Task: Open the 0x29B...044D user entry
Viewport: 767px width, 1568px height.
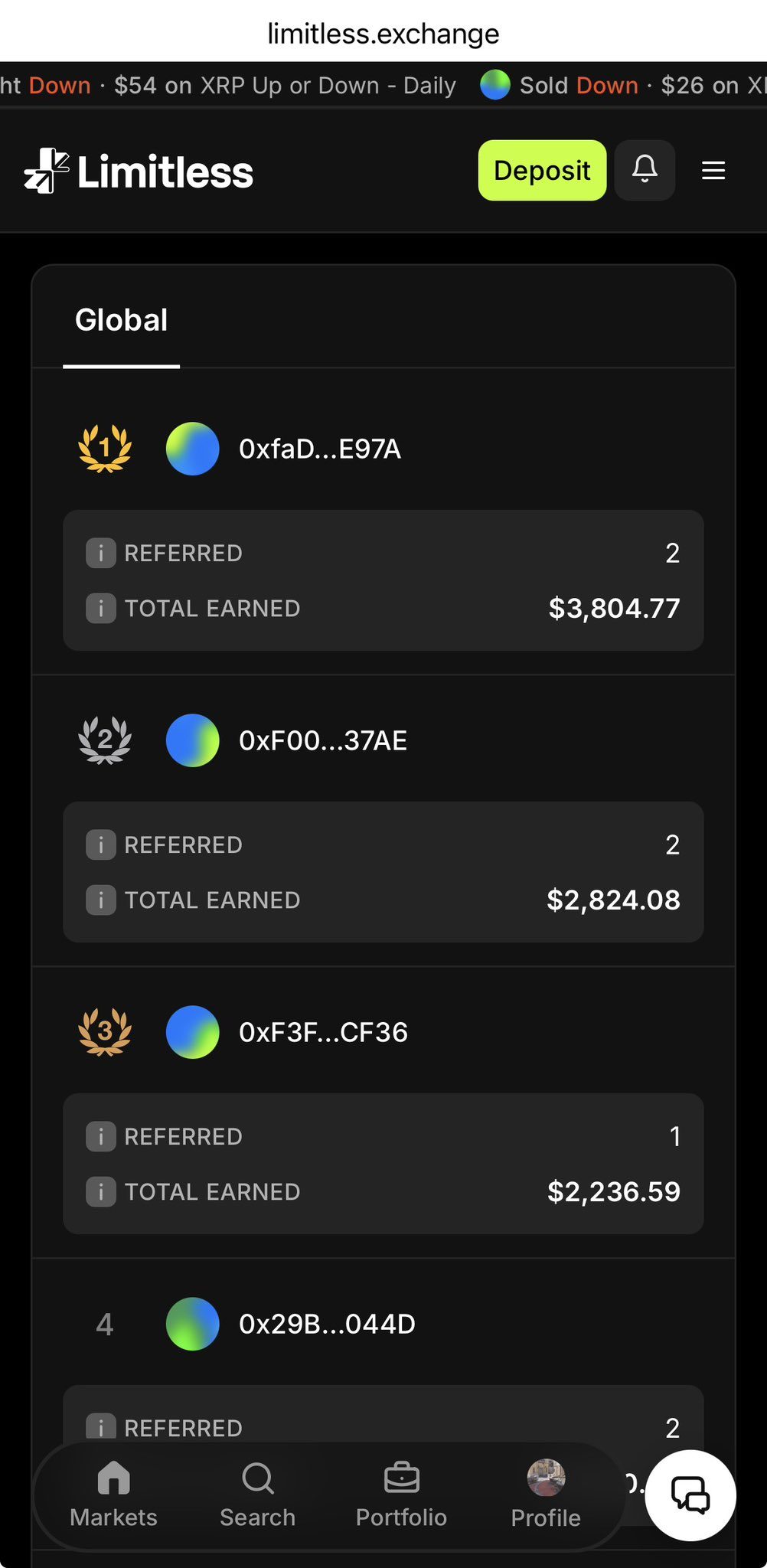Action: tap(327, 1324)
